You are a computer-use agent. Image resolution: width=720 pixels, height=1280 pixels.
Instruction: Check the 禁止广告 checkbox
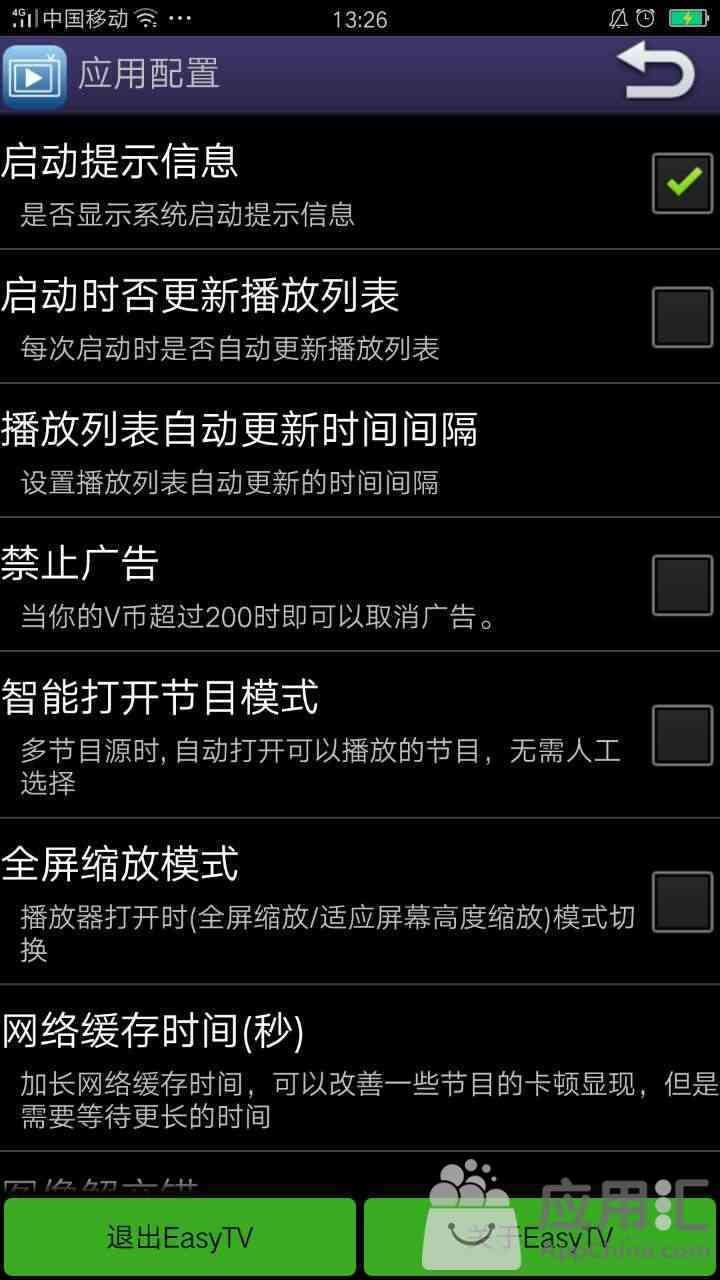pyautogui.click(x=682, y=585)
